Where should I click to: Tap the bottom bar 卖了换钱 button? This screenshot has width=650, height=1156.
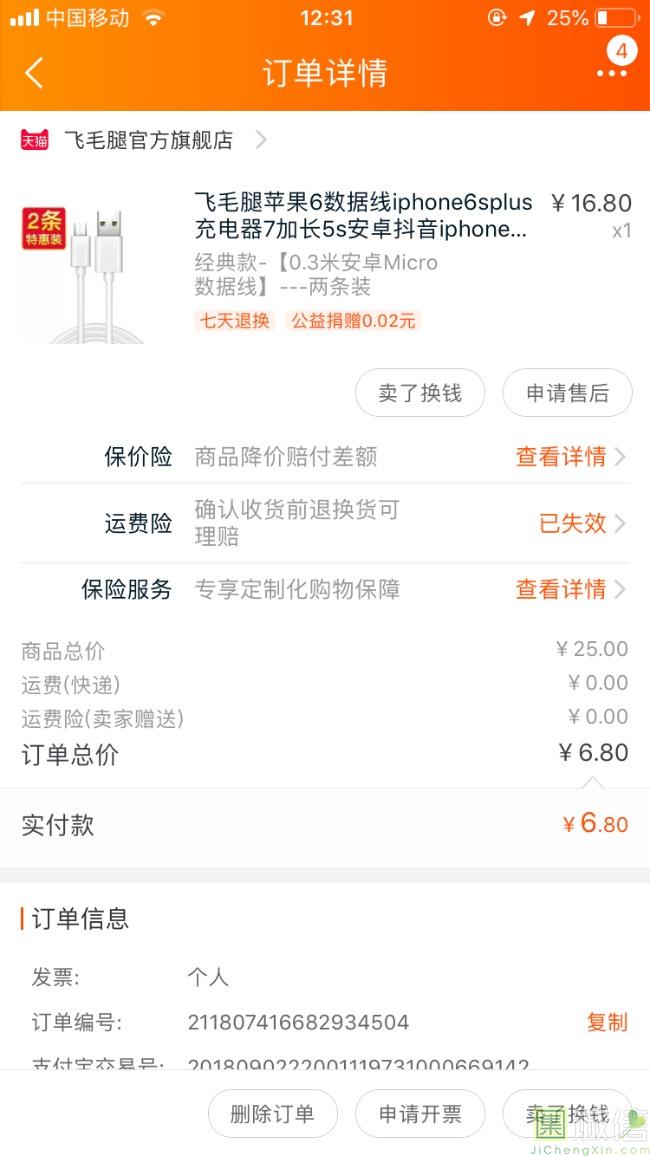(x=567, y=1114)
